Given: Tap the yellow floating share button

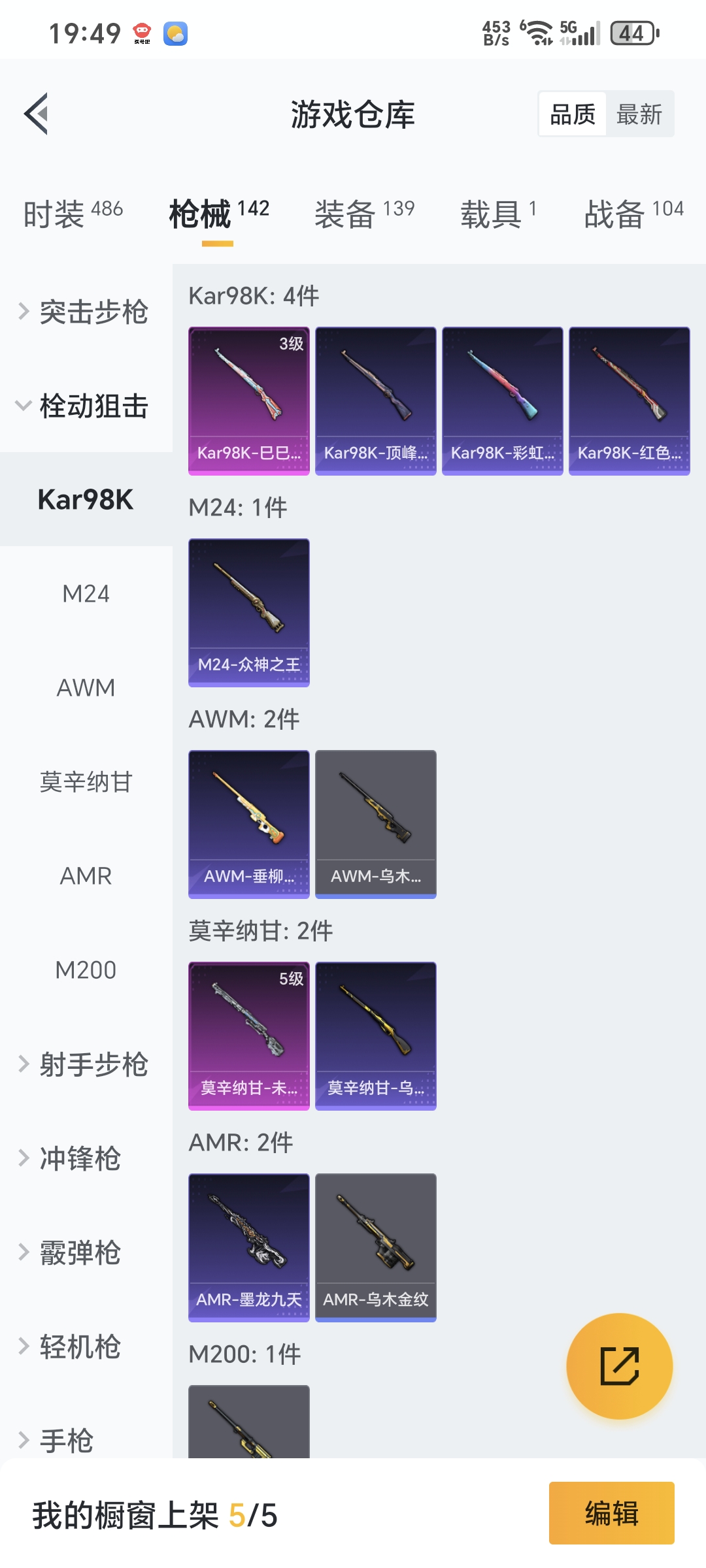Looking at the screenshot, I should click(619, 1366).
